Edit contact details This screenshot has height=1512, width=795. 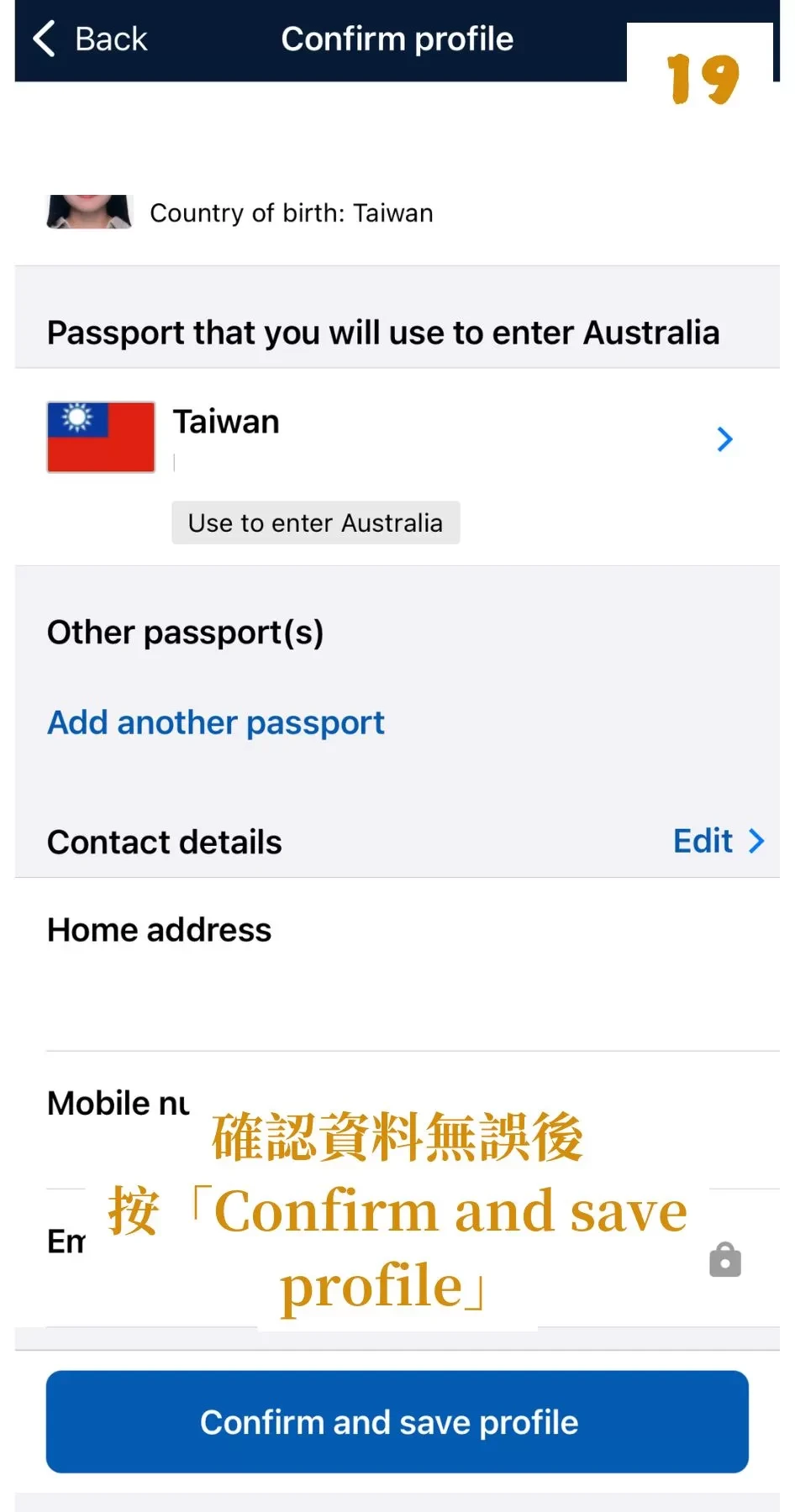click(x=718, y=841)
